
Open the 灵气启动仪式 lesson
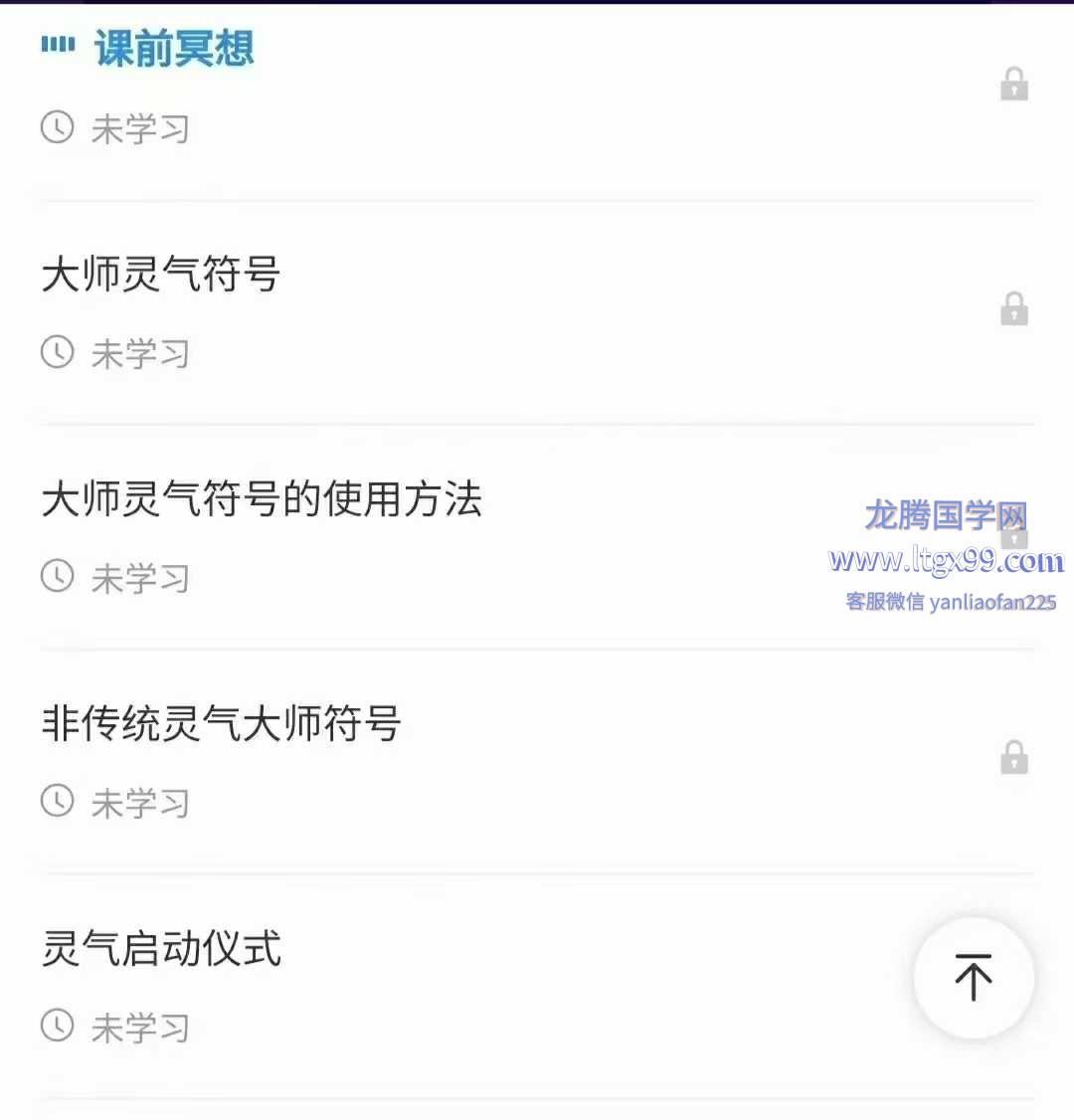point(162,949)
